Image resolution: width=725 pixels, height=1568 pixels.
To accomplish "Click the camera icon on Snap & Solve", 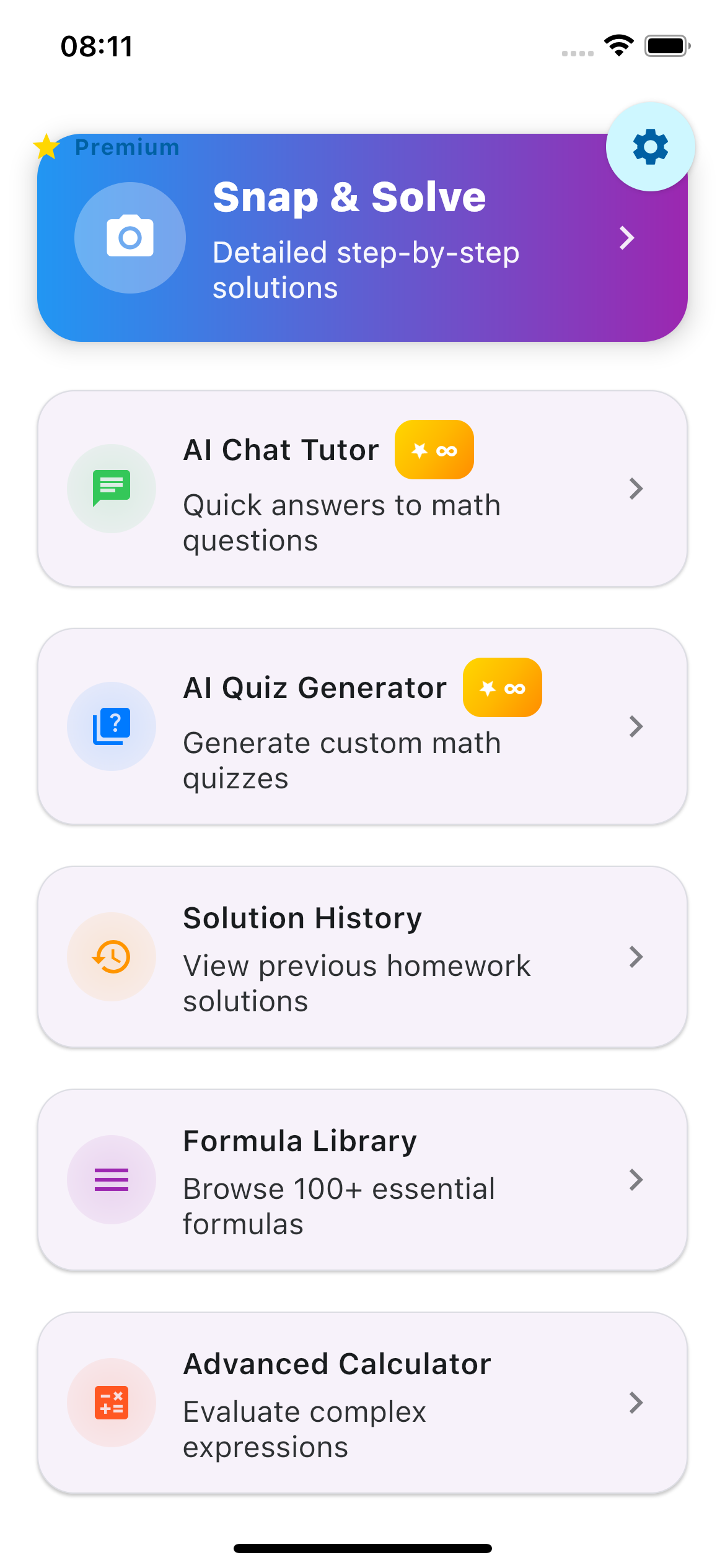I will coord(130,238).
